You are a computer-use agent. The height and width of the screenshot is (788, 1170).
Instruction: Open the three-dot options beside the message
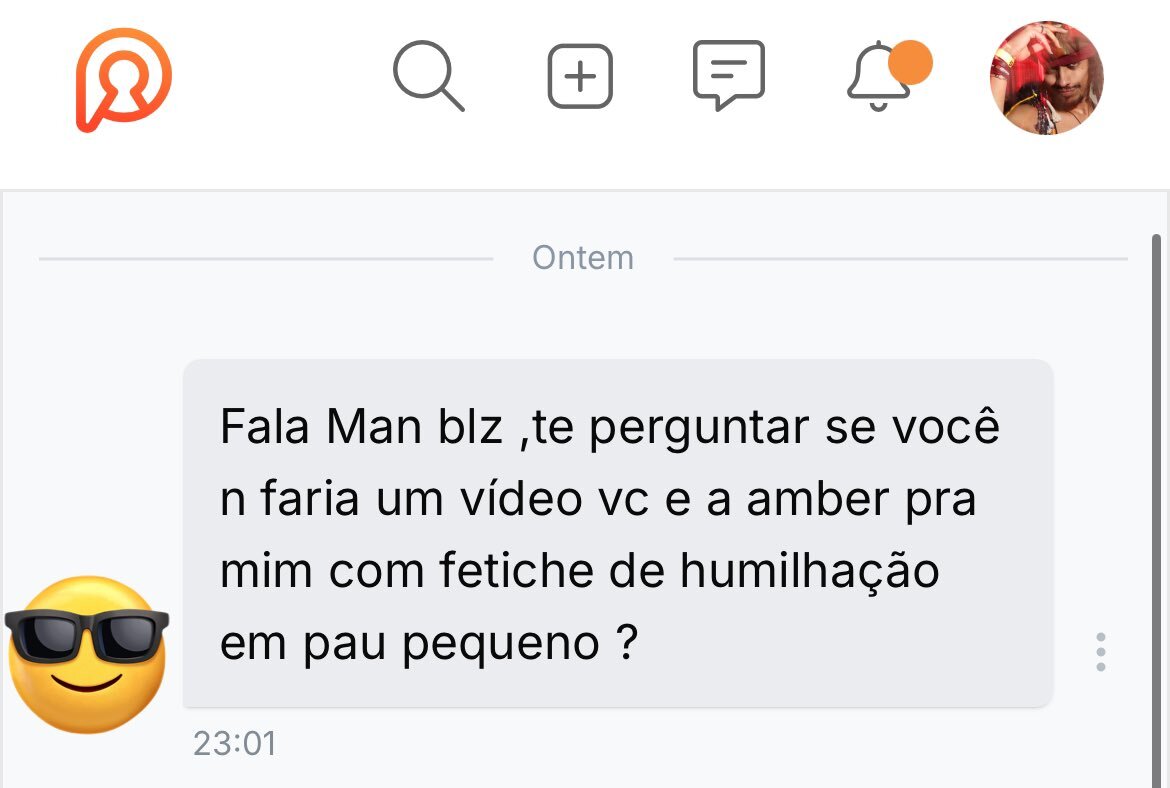coord(1101,652)
